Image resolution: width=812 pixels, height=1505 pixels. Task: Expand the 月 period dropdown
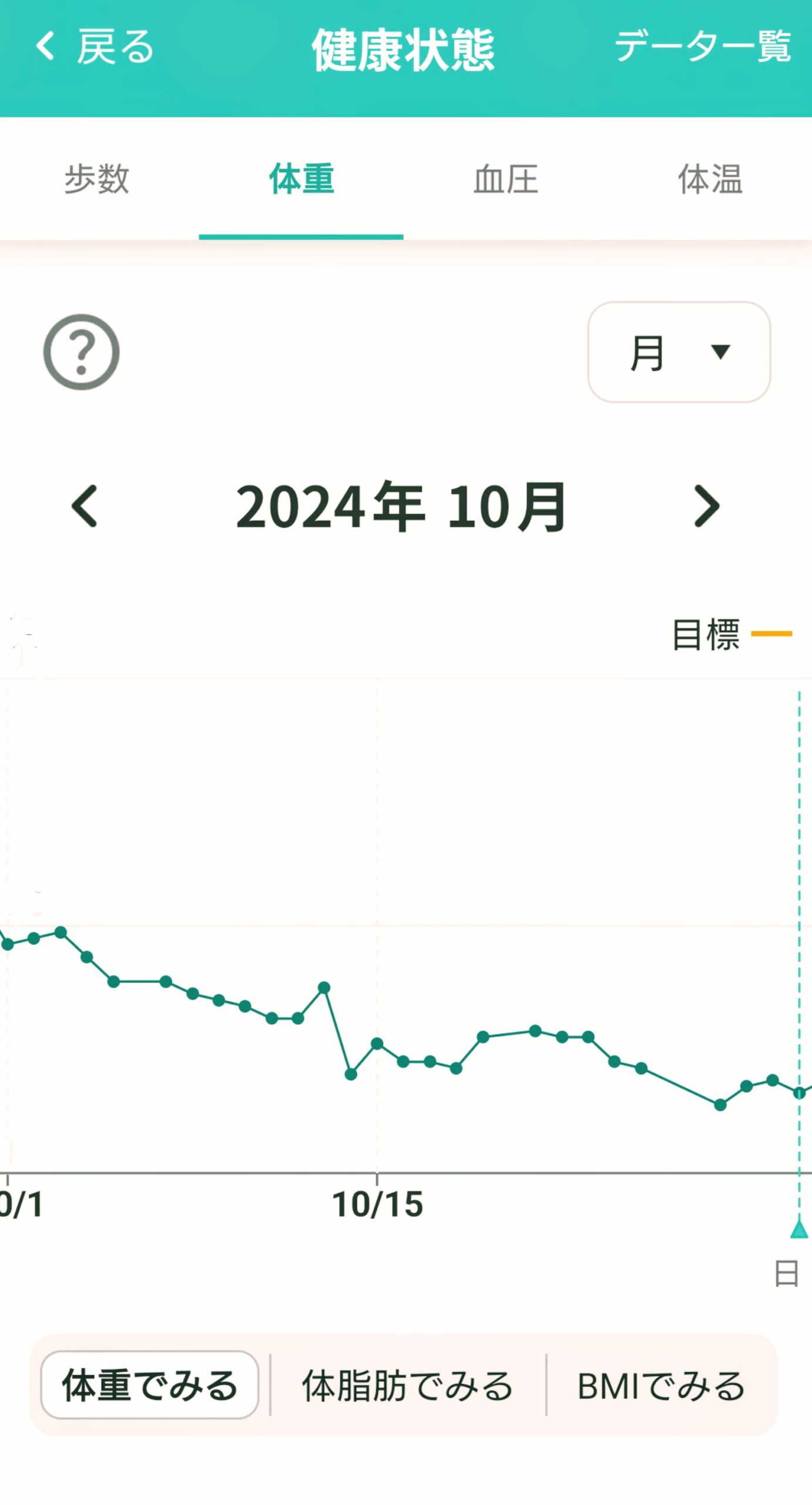coord(679,352)
